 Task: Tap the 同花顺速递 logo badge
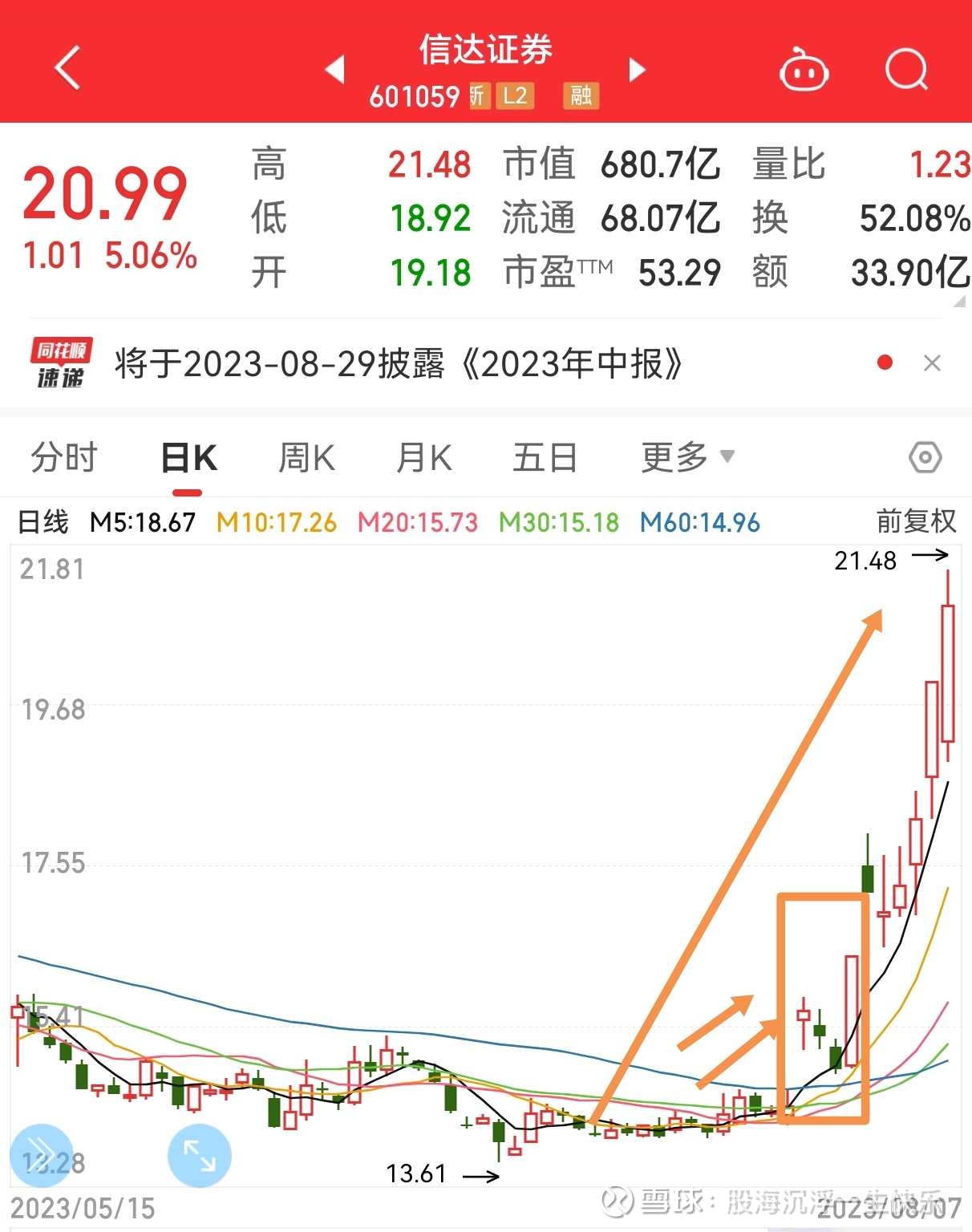[x=60, y=363]
